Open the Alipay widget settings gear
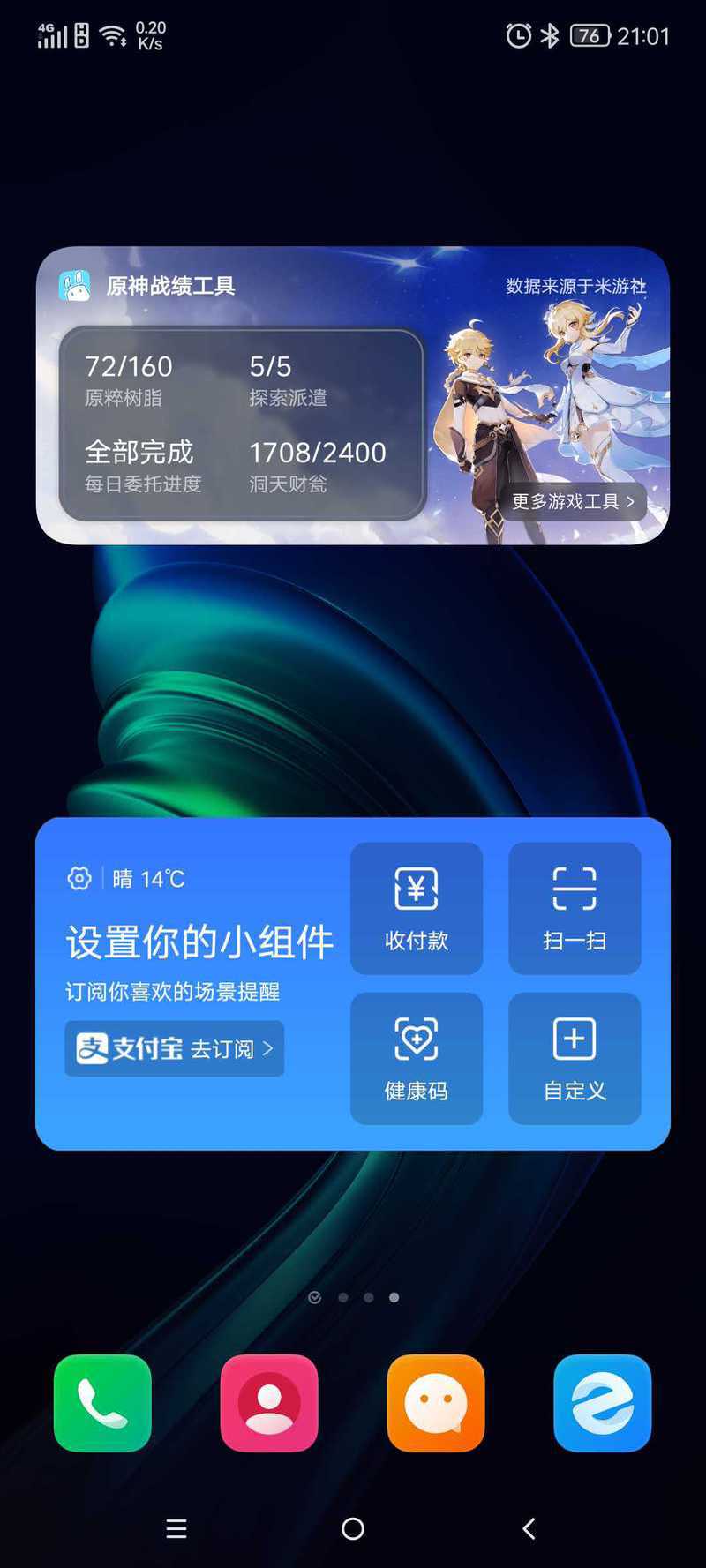This screenshot has height=1568, width=706. click(79, 878)
